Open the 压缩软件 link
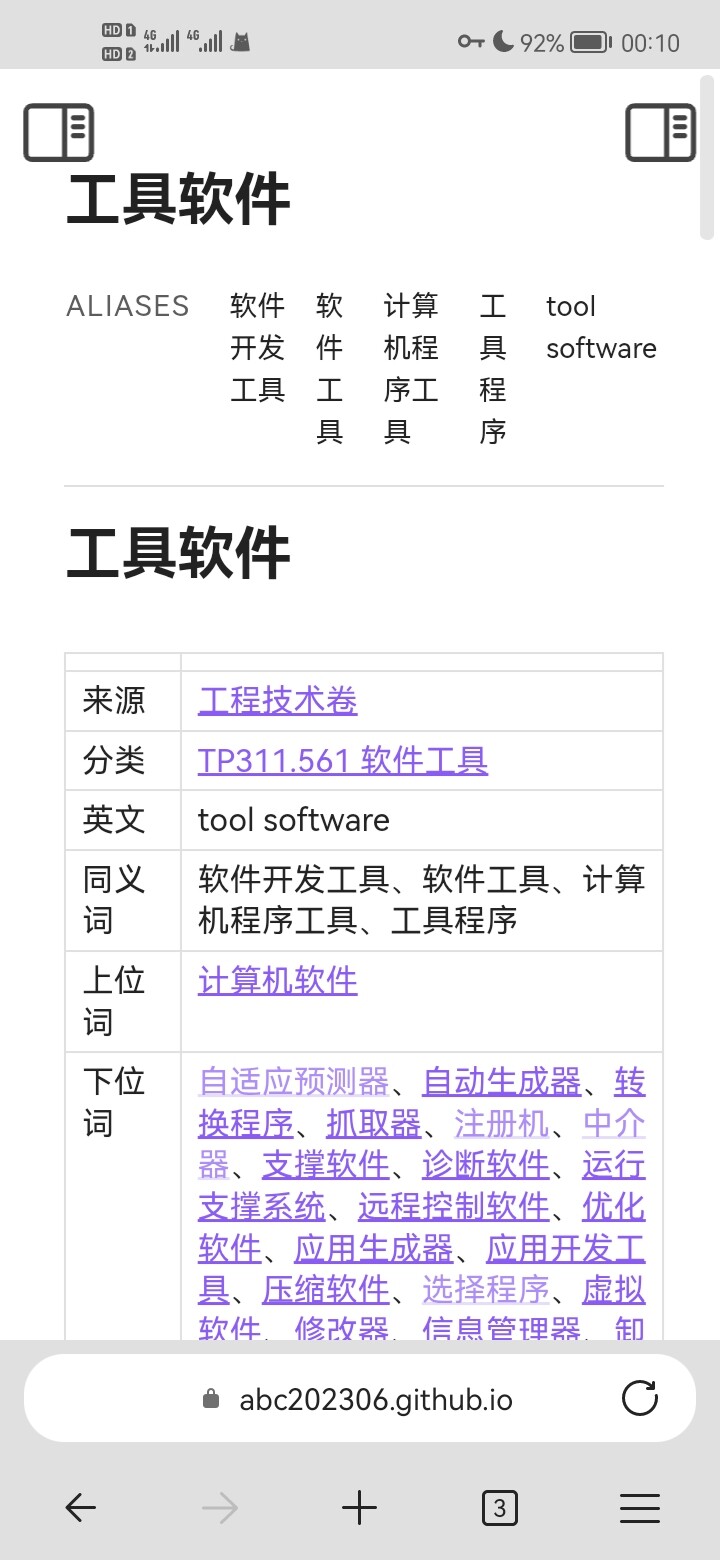The height and width of the screenshot is (1560, 720). click(326, 1291)
